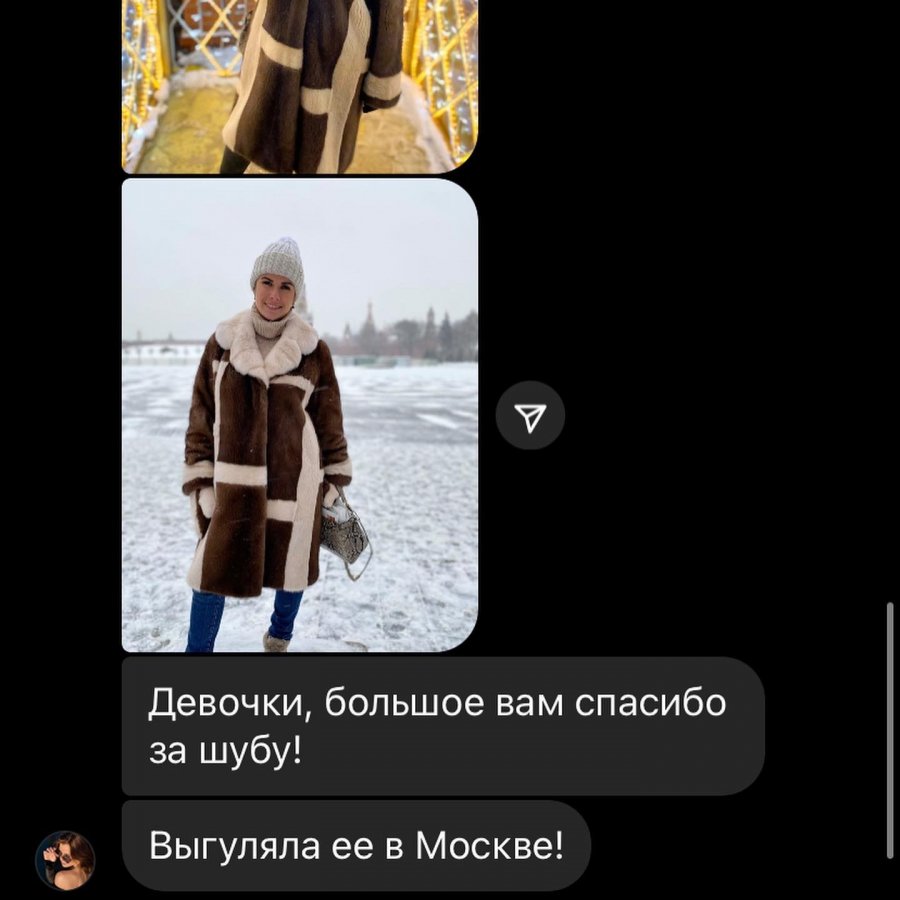Open the photo of woman on snowy square
Screen dimensions: 900x900
click(299, 415)
